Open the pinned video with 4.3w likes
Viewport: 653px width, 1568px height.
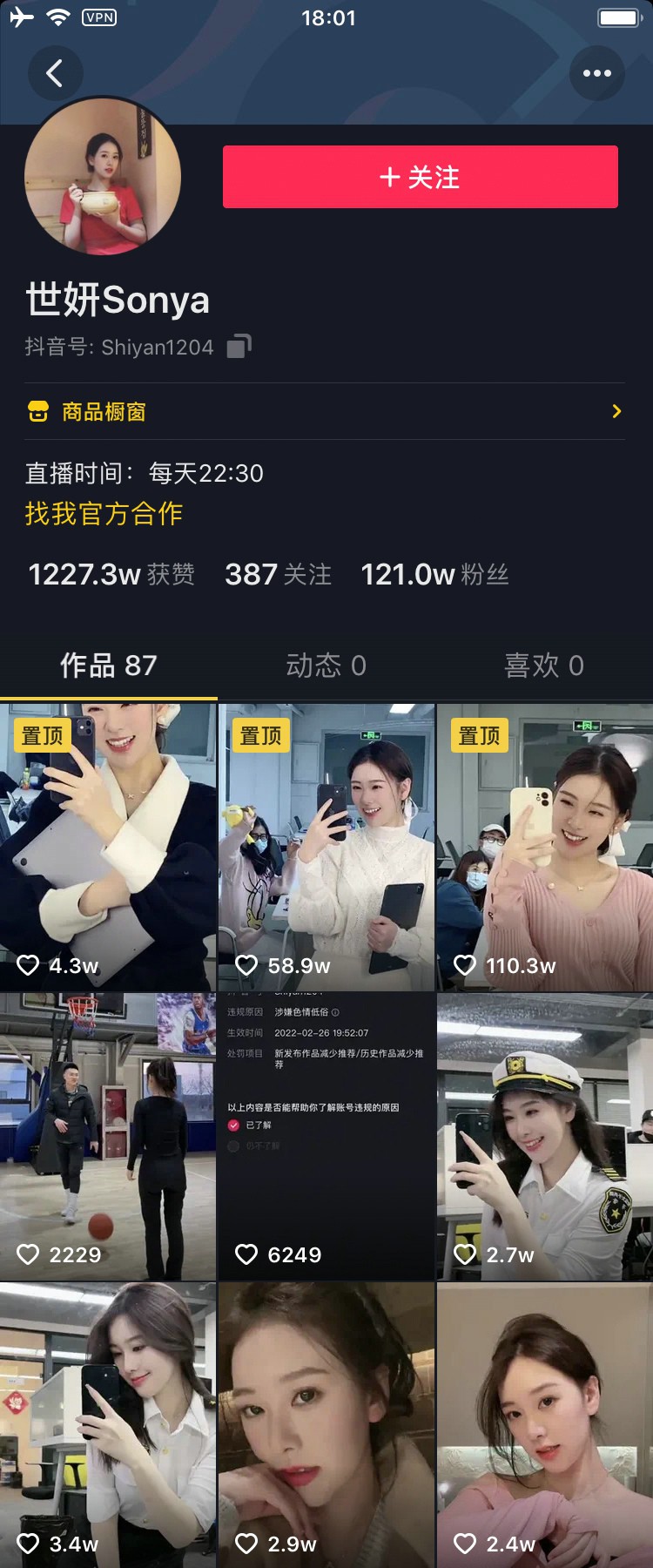pyautogui.click(x=108, y=847)
